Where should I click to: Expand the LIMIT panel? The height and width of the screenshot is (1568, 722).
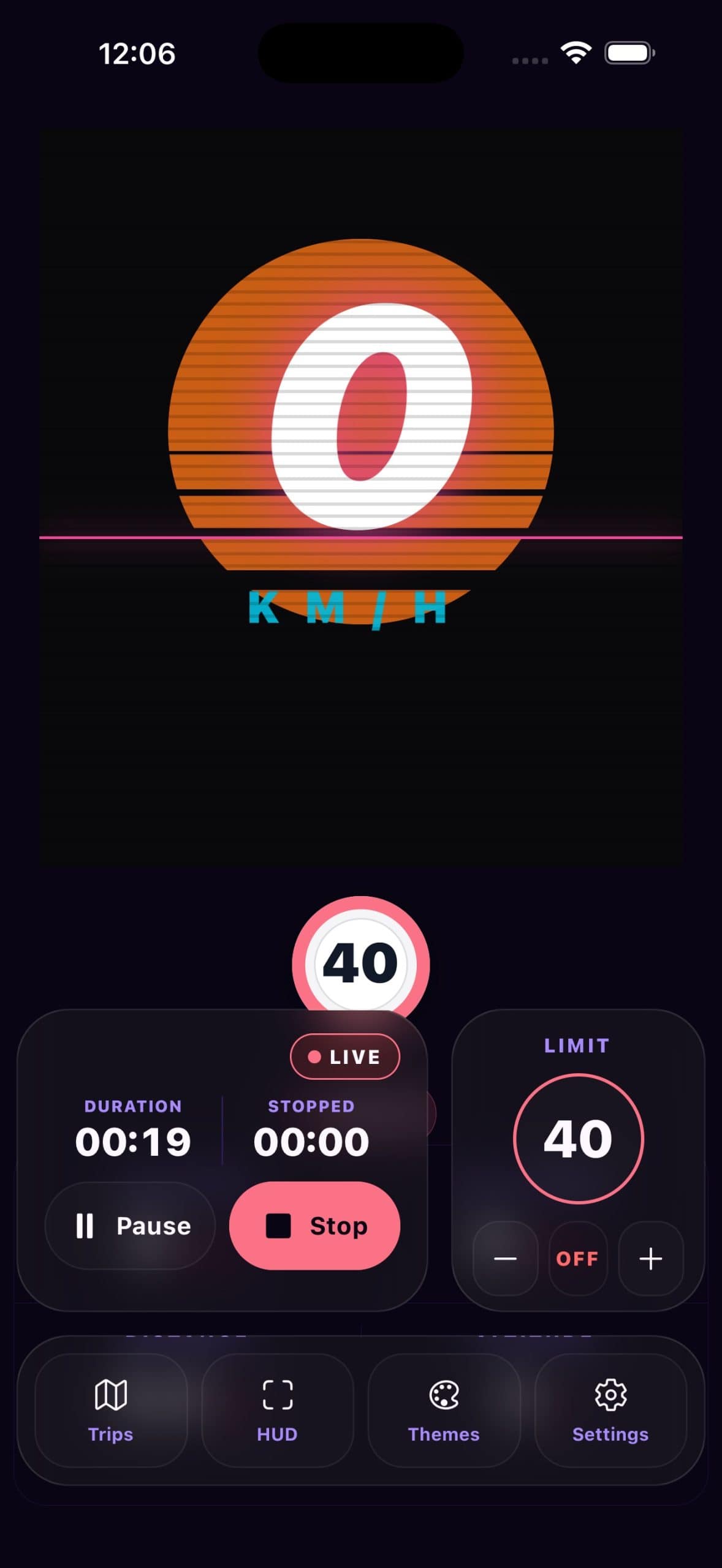(x=577, y=1046)
